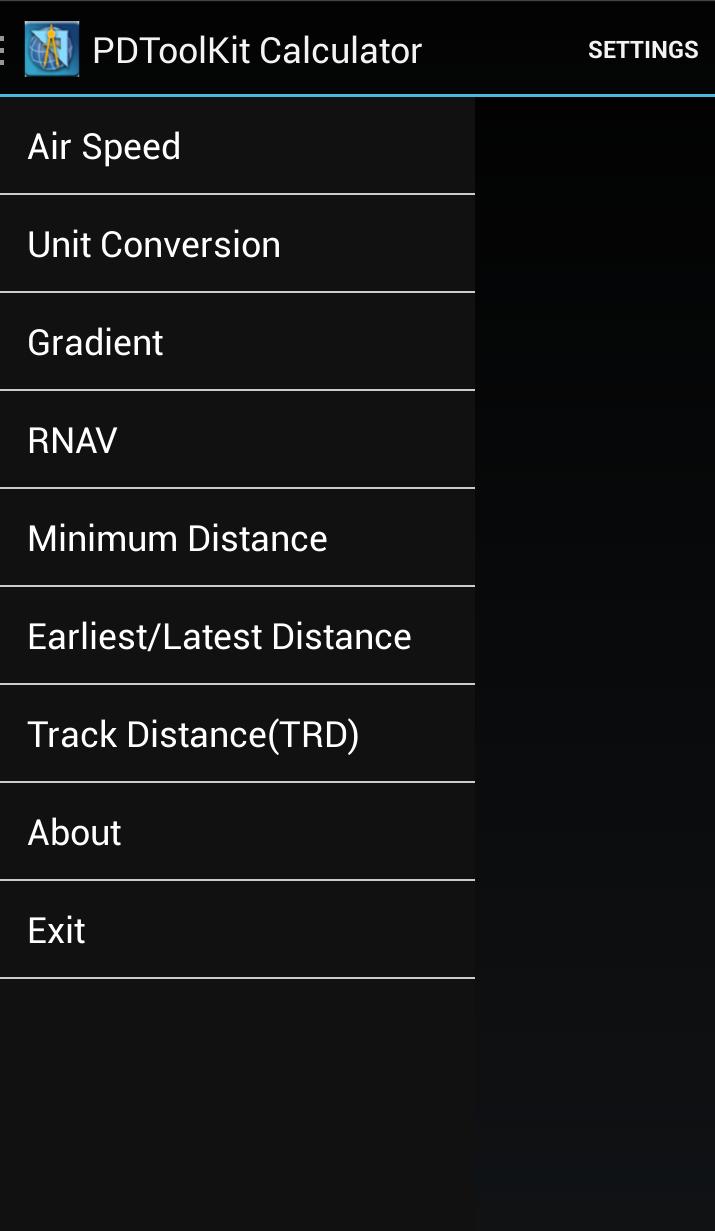
Task: Open SETTINGS from the app bar
Action: [642, 50]
